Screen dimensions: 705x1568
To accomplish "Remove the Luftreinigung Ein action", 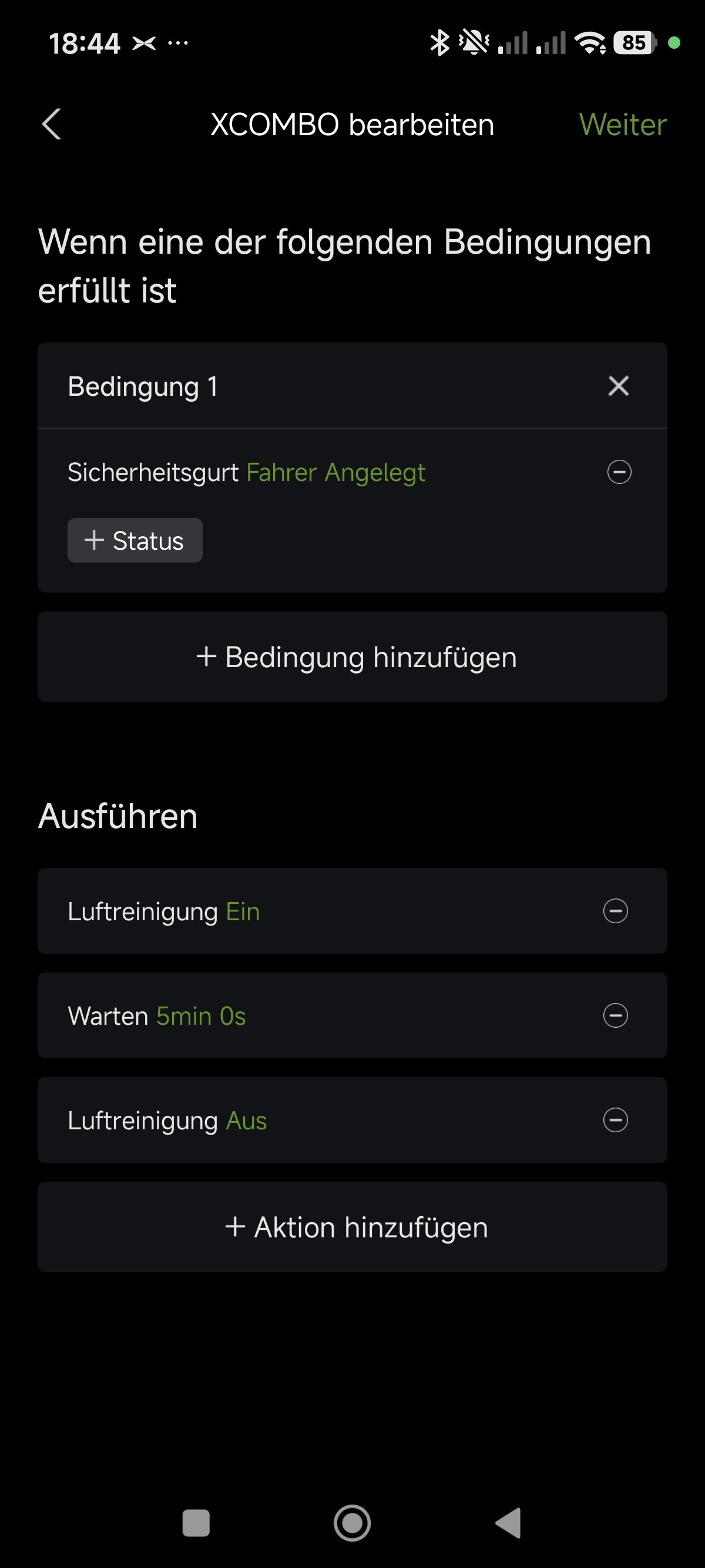I will coord(615,911).
